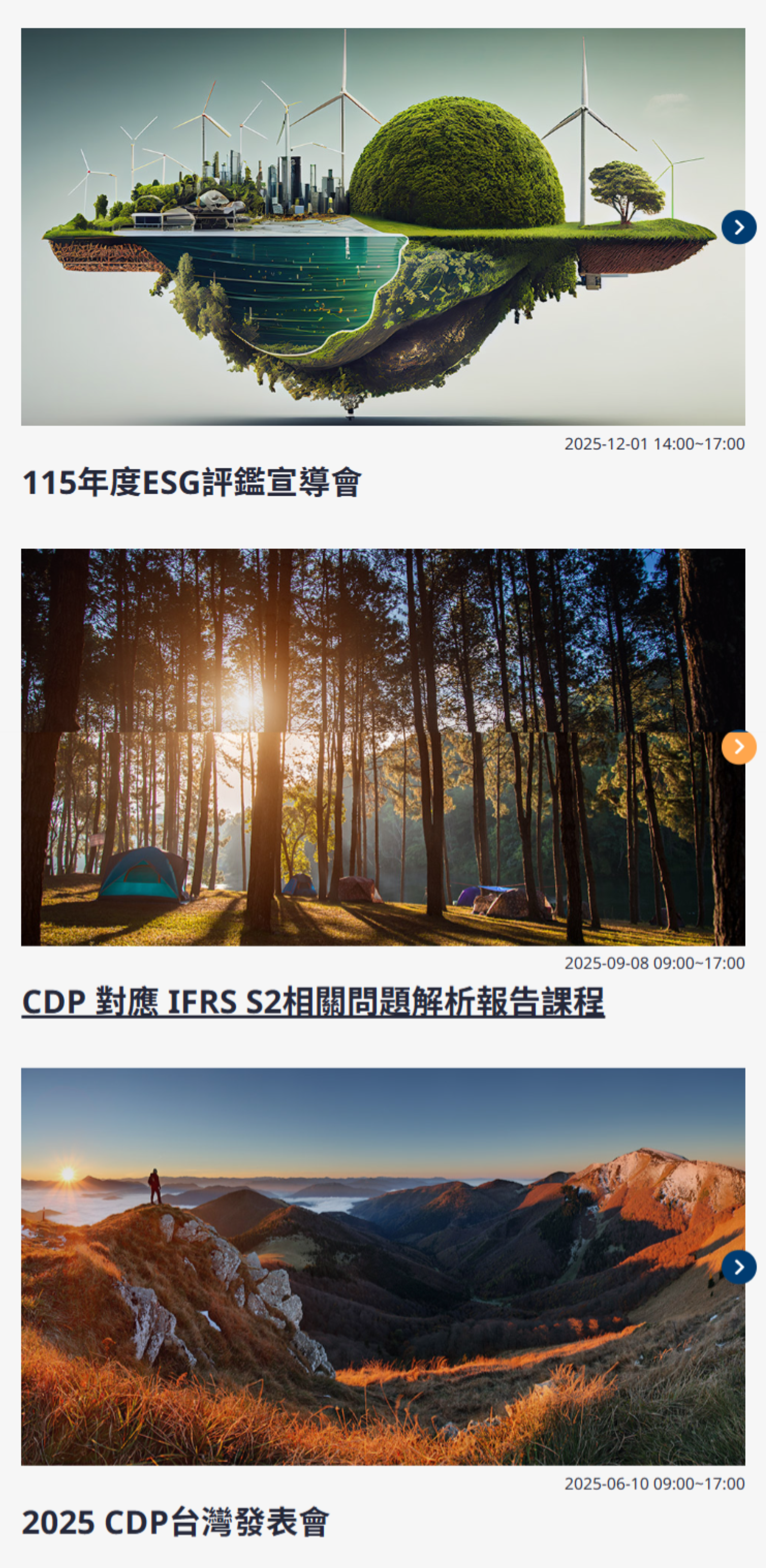
Task: Open the forest camping event image
Action: click(382, 747)
